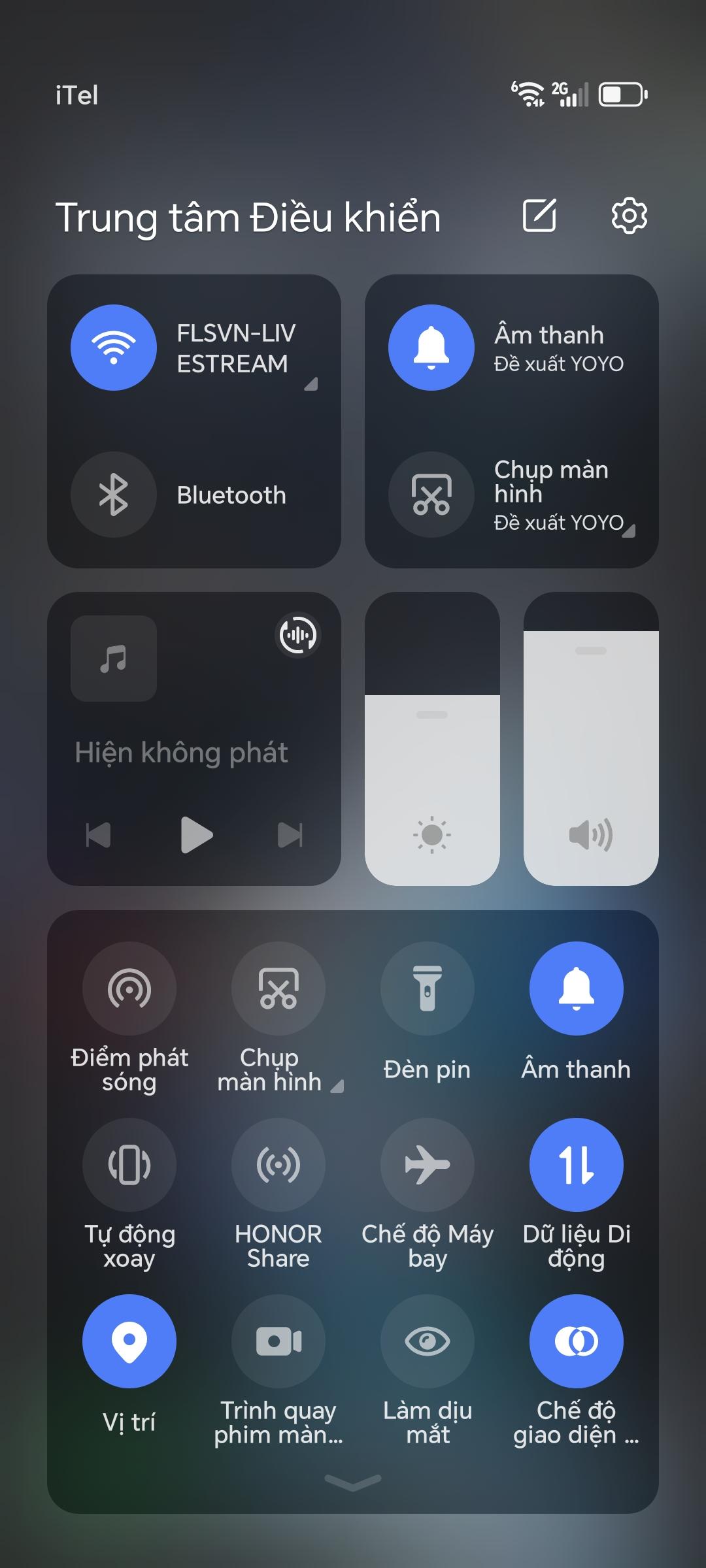Open the audio output switch icon
The image size is (706, 1568).
298,634
